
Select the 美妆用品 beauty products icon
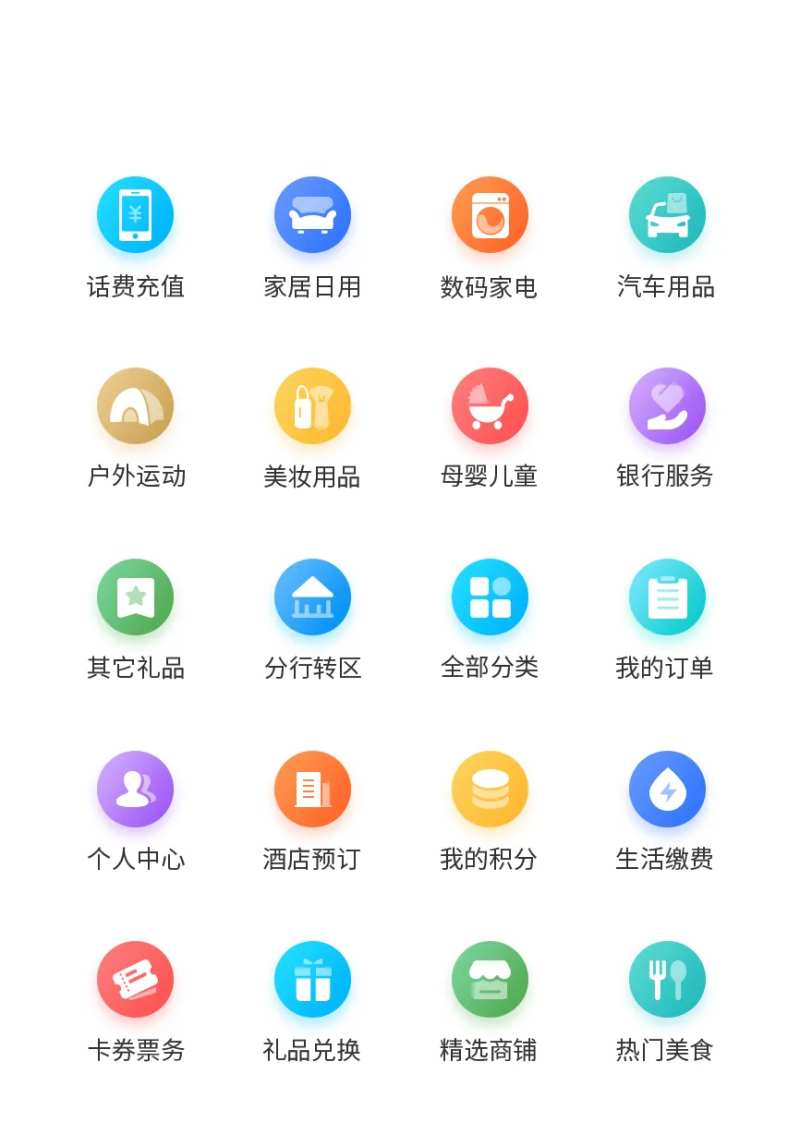(x=312, y=405)
